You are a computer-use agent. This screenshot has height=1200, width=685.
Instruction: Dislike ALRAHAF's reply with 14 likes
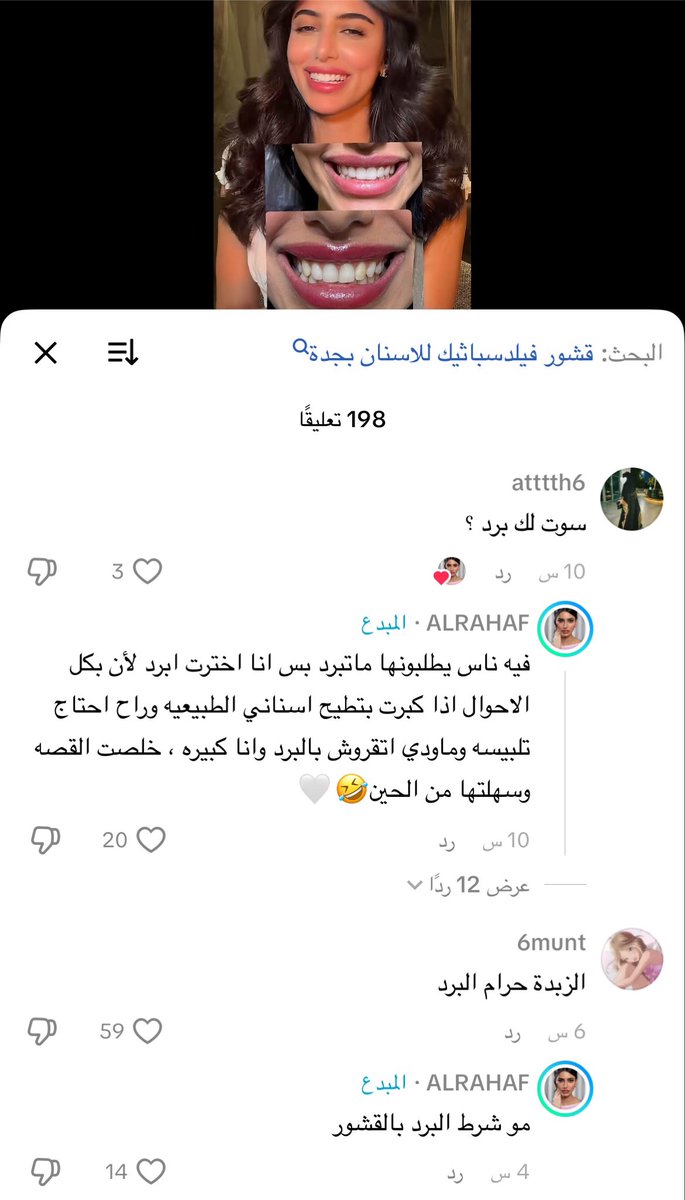point(42,1171)
